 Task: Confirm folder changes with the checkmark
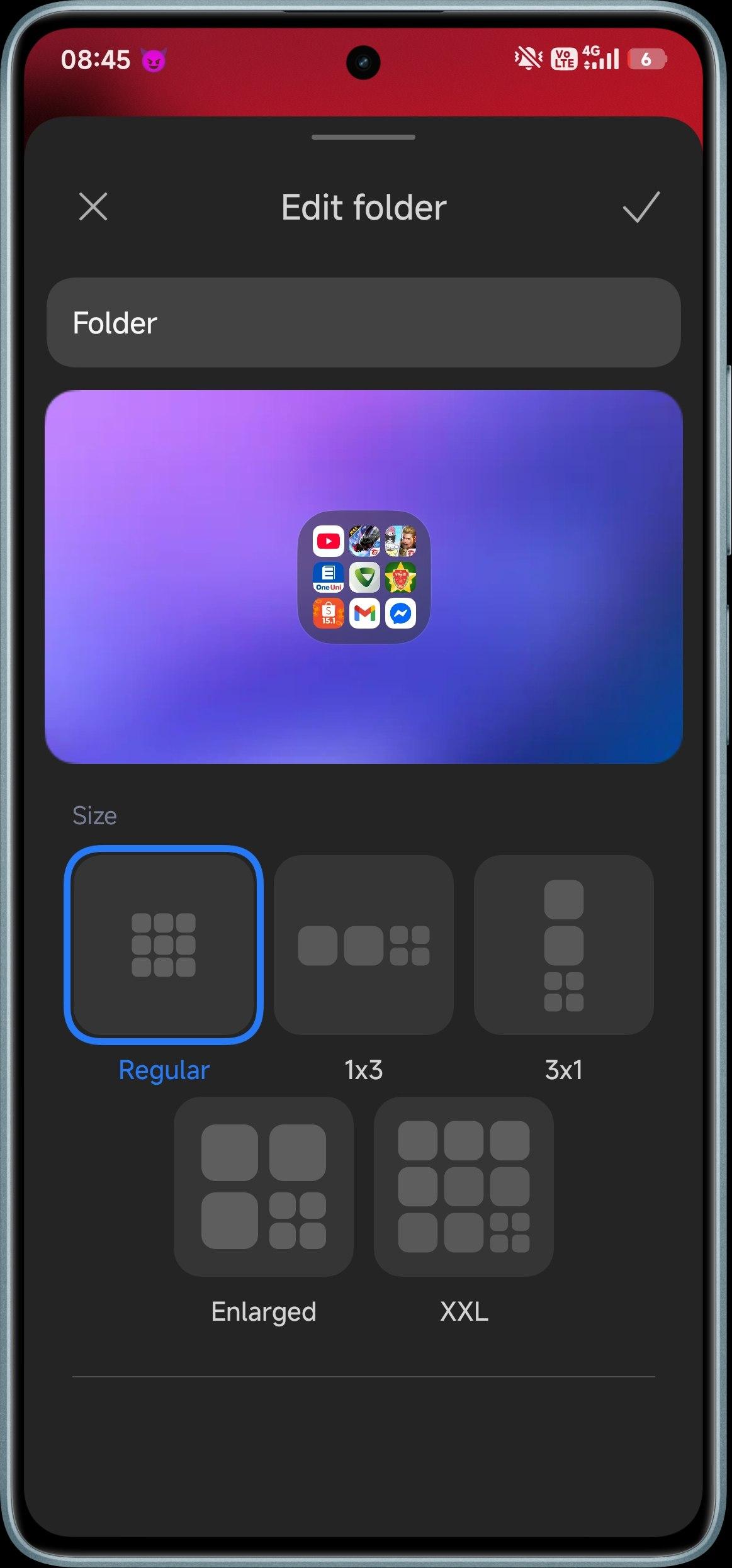[641, 207]
